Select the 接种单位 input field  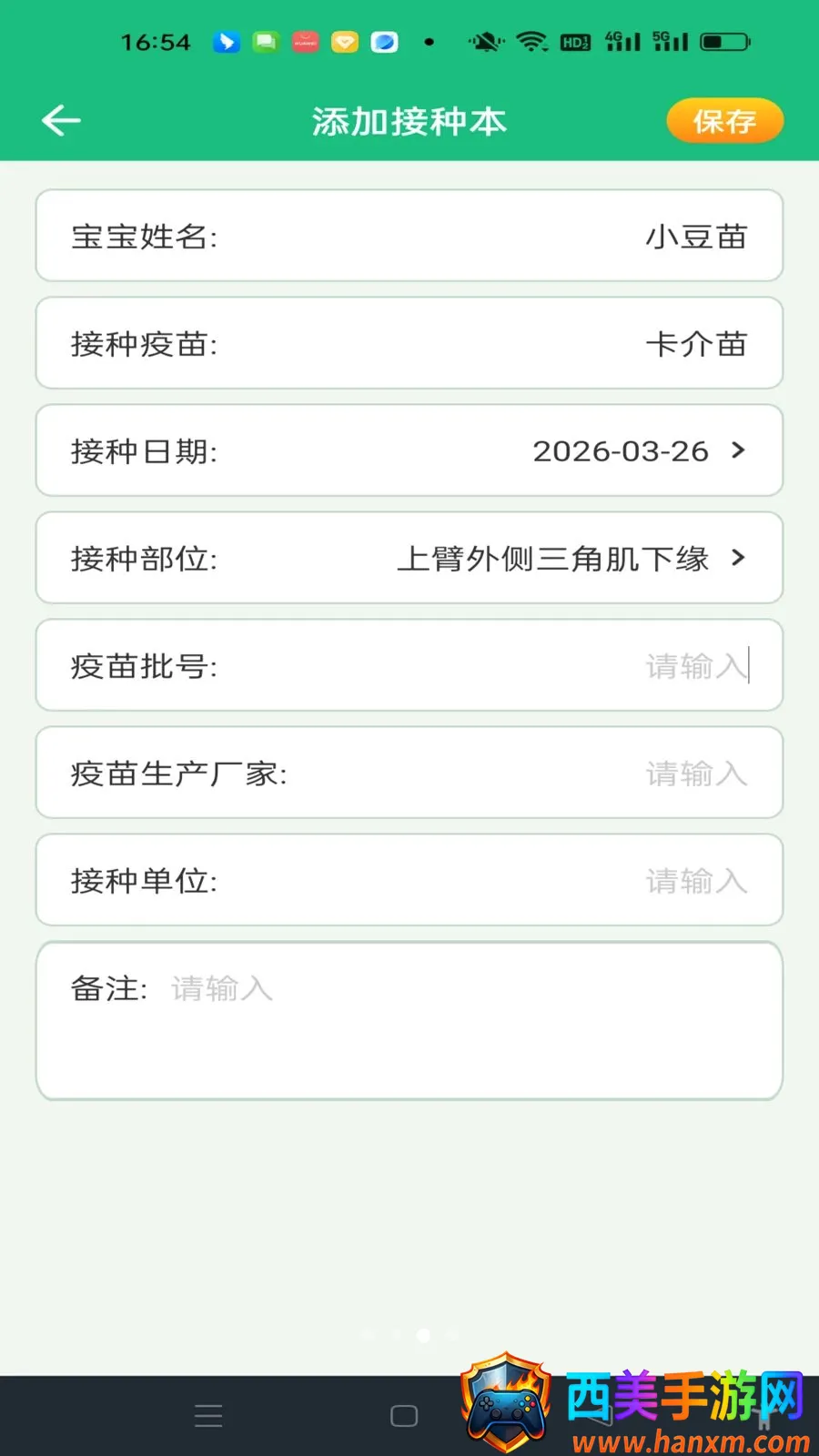(409, 880)
